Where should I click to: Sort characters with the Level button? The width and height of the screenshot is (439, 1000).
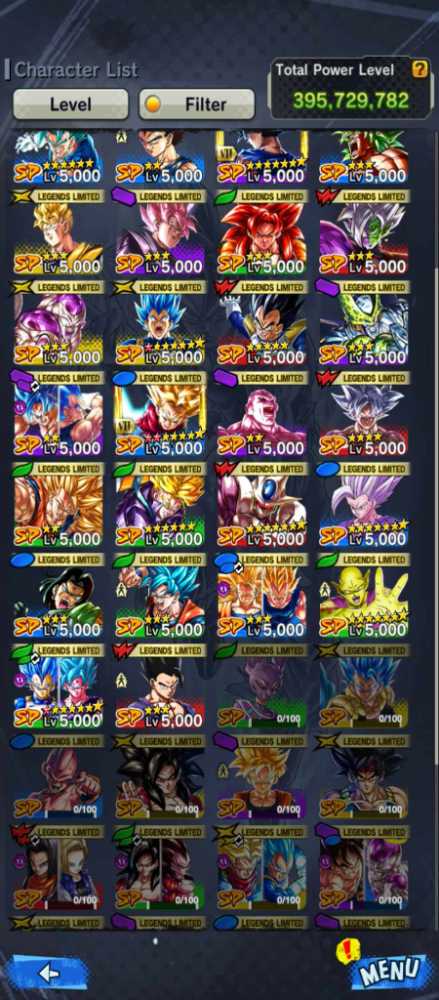pos(71,105)
